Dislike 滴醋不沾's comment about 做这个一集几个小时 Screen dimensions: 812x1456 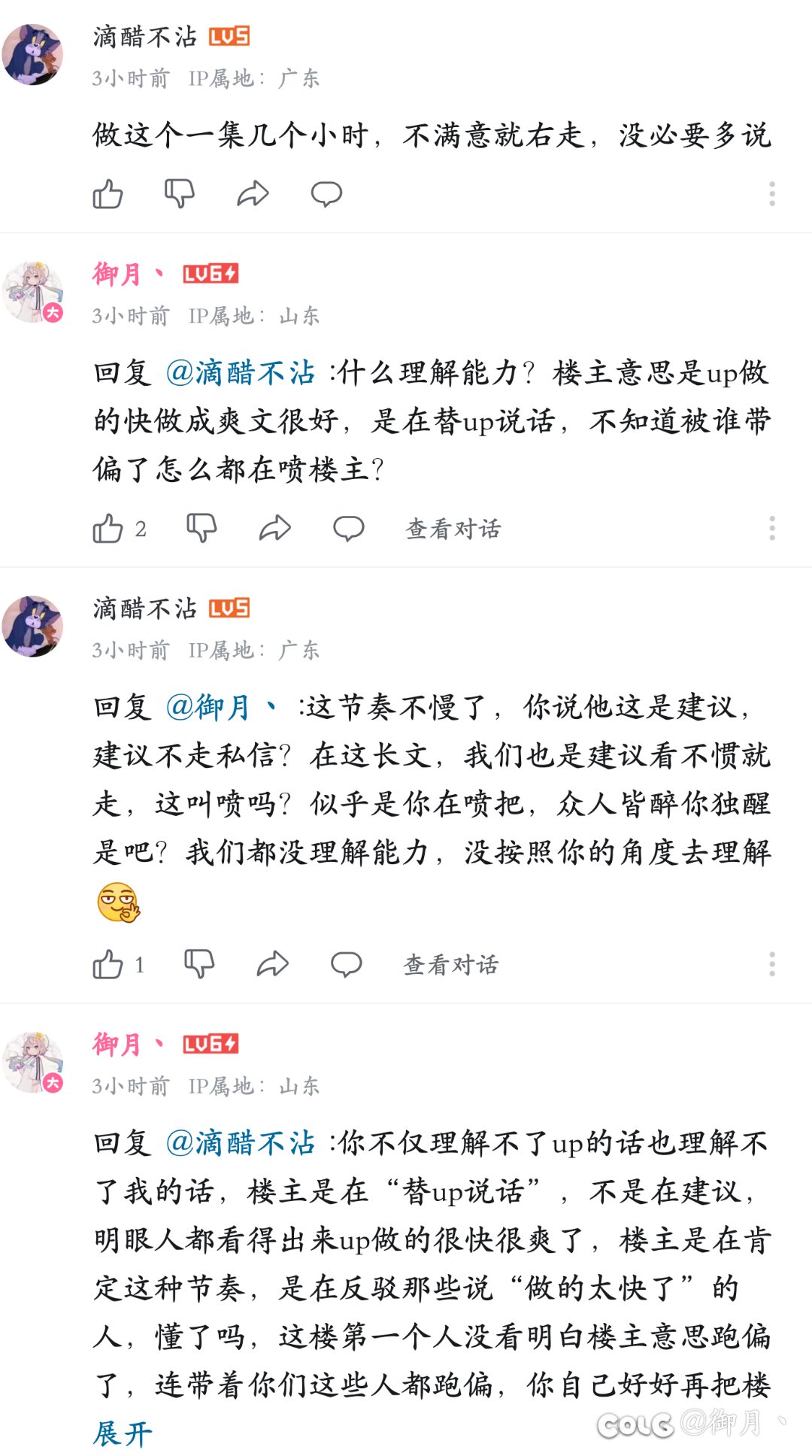click(x=180, y=194)
